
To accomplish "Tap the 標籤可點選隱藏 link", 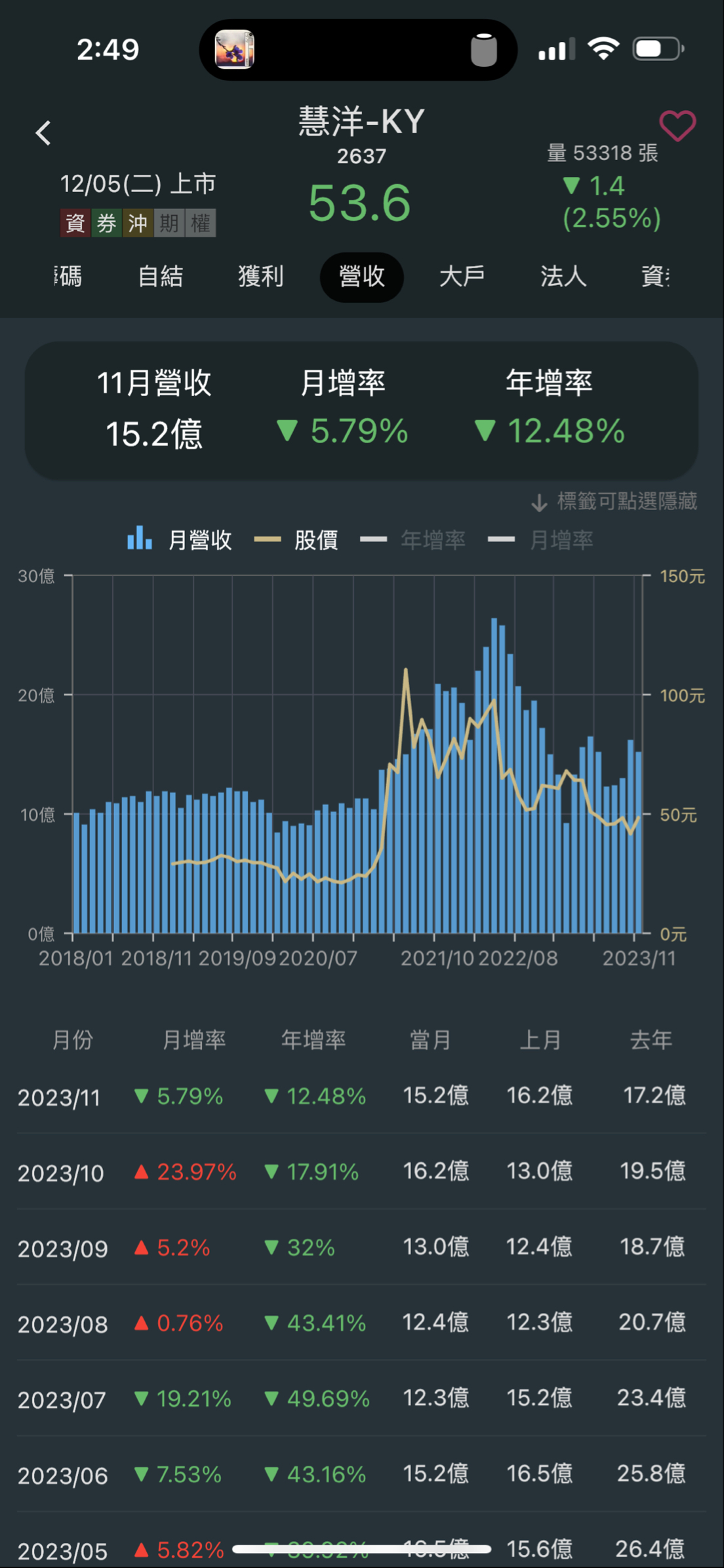I will [x=626, y=503].
